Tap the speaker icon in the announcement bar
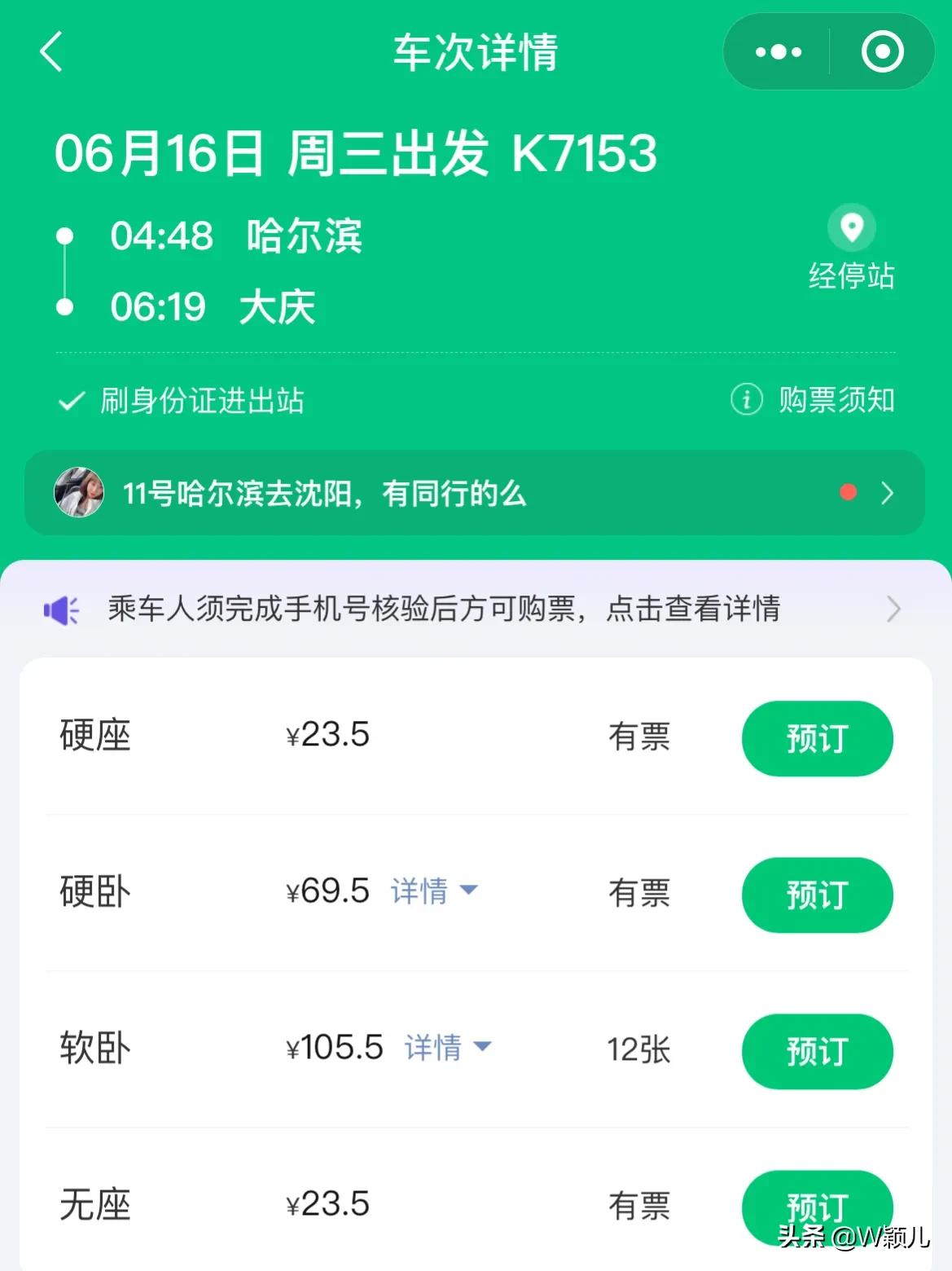The width and height of the screenshot is (952, 1271). click(62, 609)
